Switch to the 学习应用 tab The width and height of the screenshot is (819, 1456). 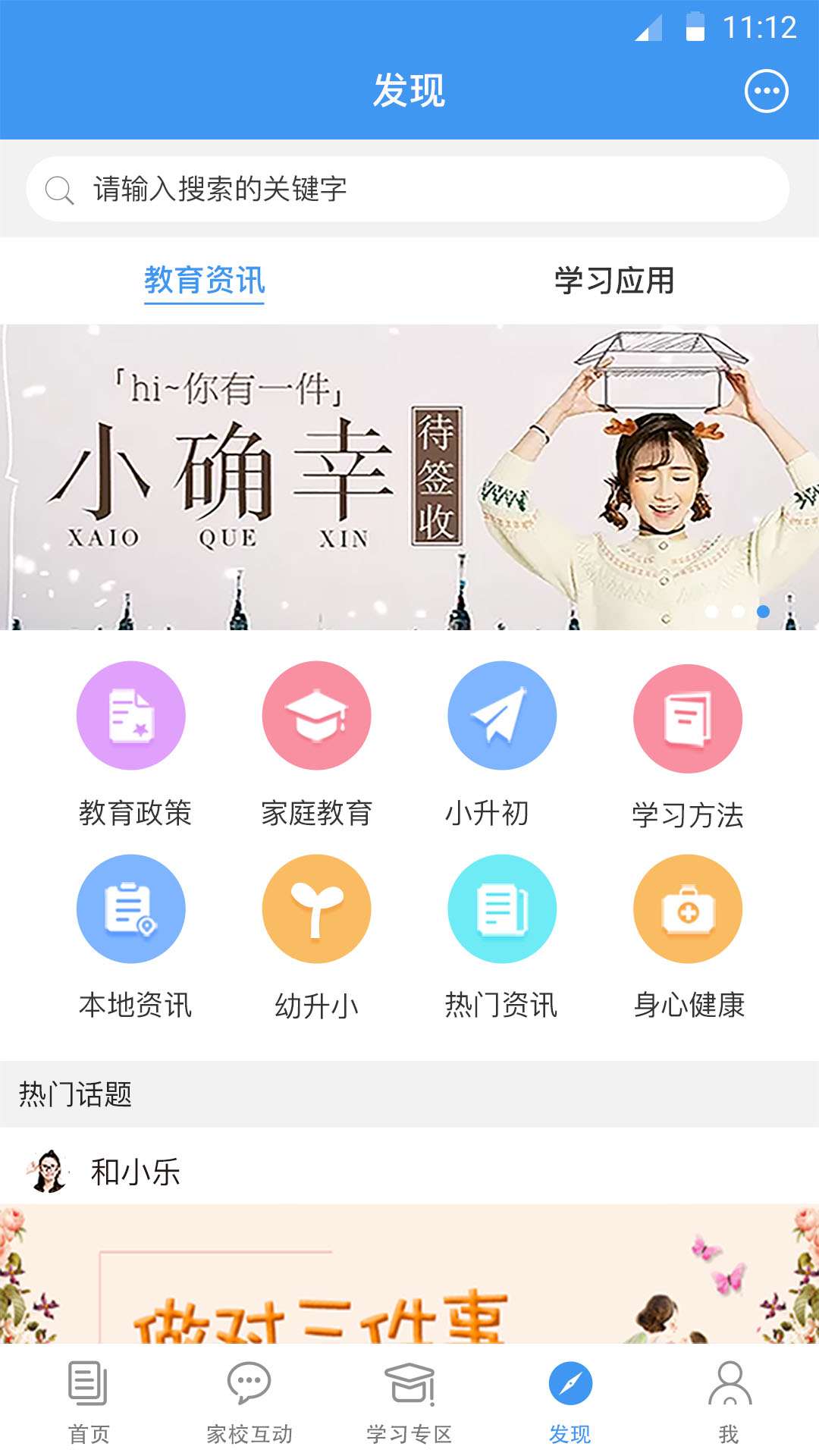614,281
